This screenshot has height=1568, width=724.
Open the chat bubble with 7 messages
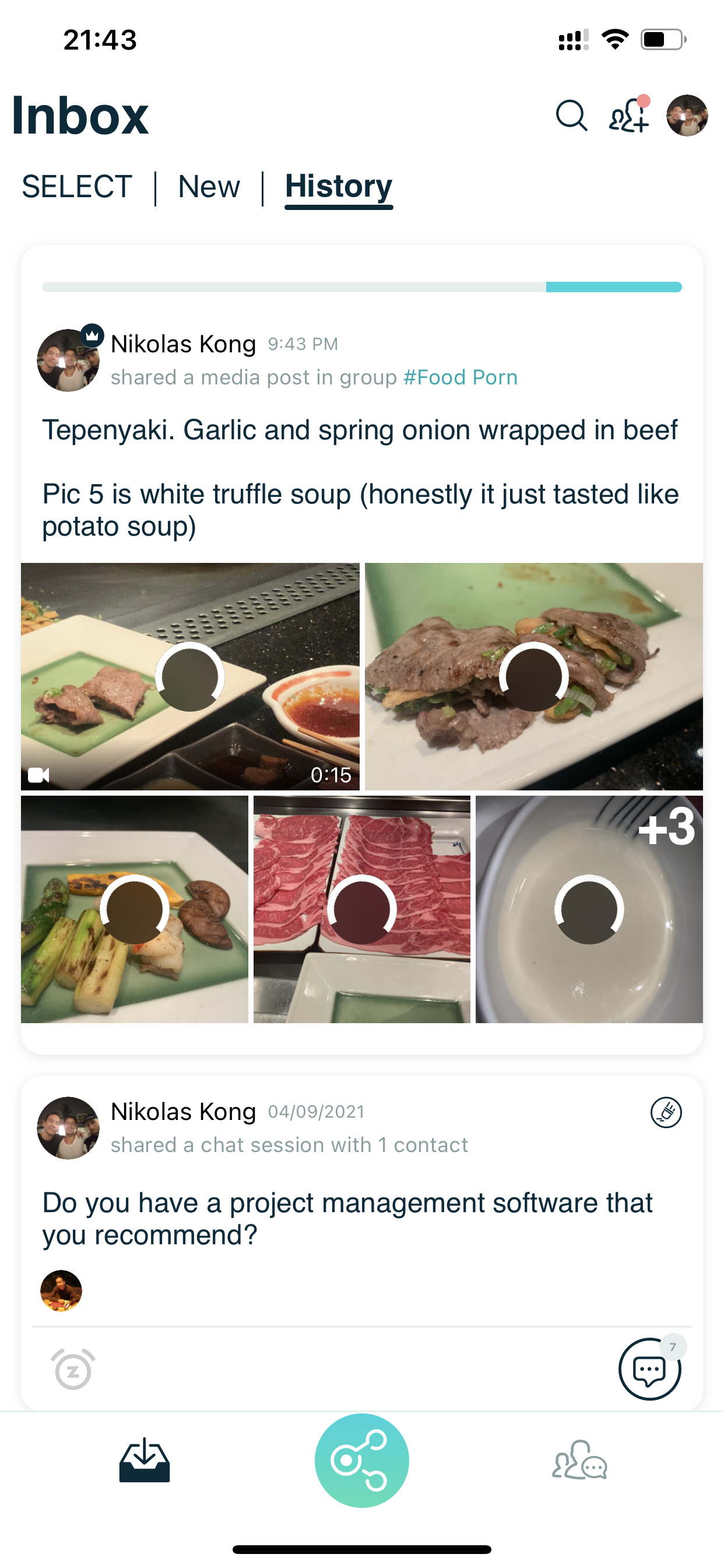[x=649, y=1370]
